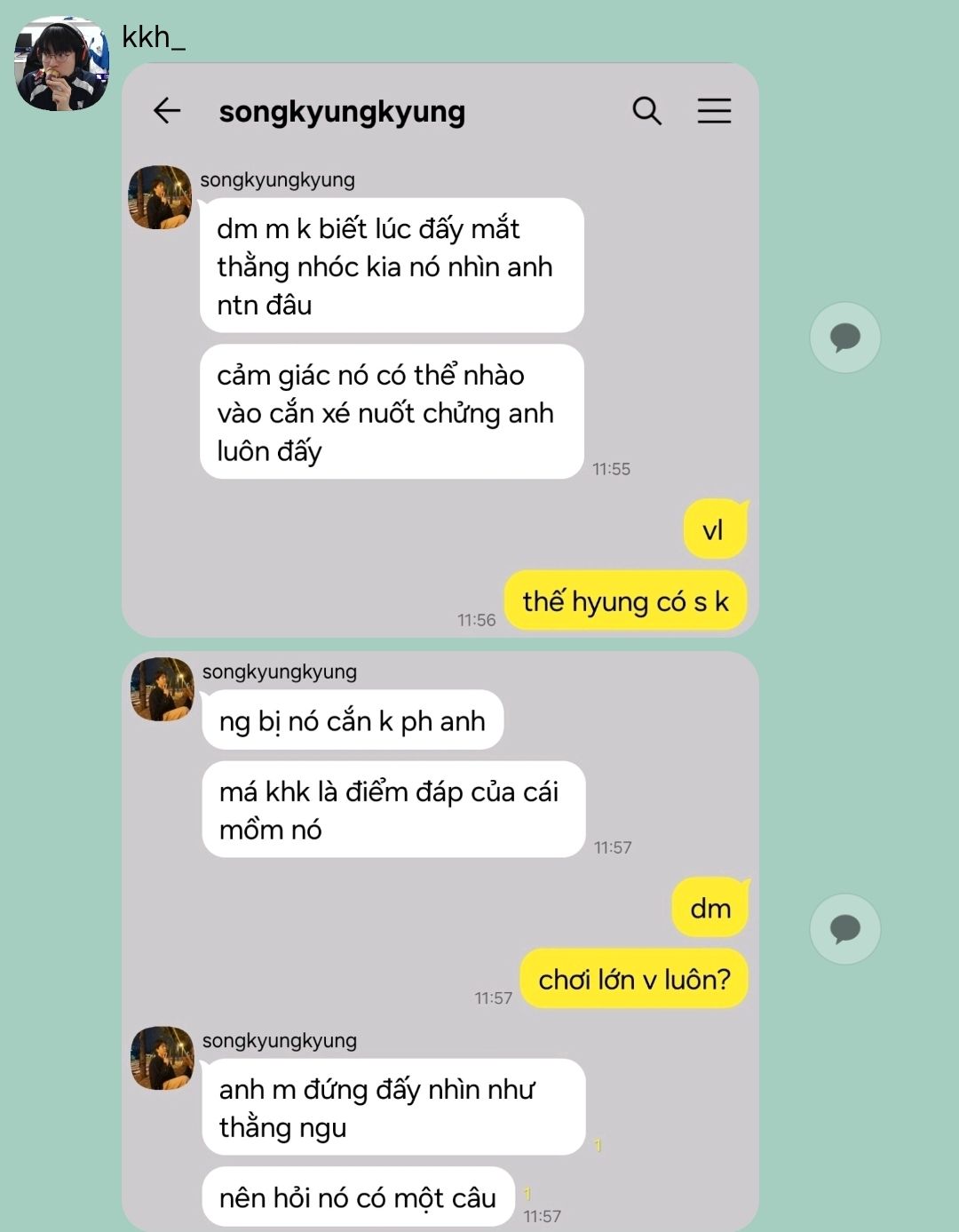Viewport: 959px width, 1232px height.
Task: Open kkh_ profile avatar
Action: (x=60, y=64)
